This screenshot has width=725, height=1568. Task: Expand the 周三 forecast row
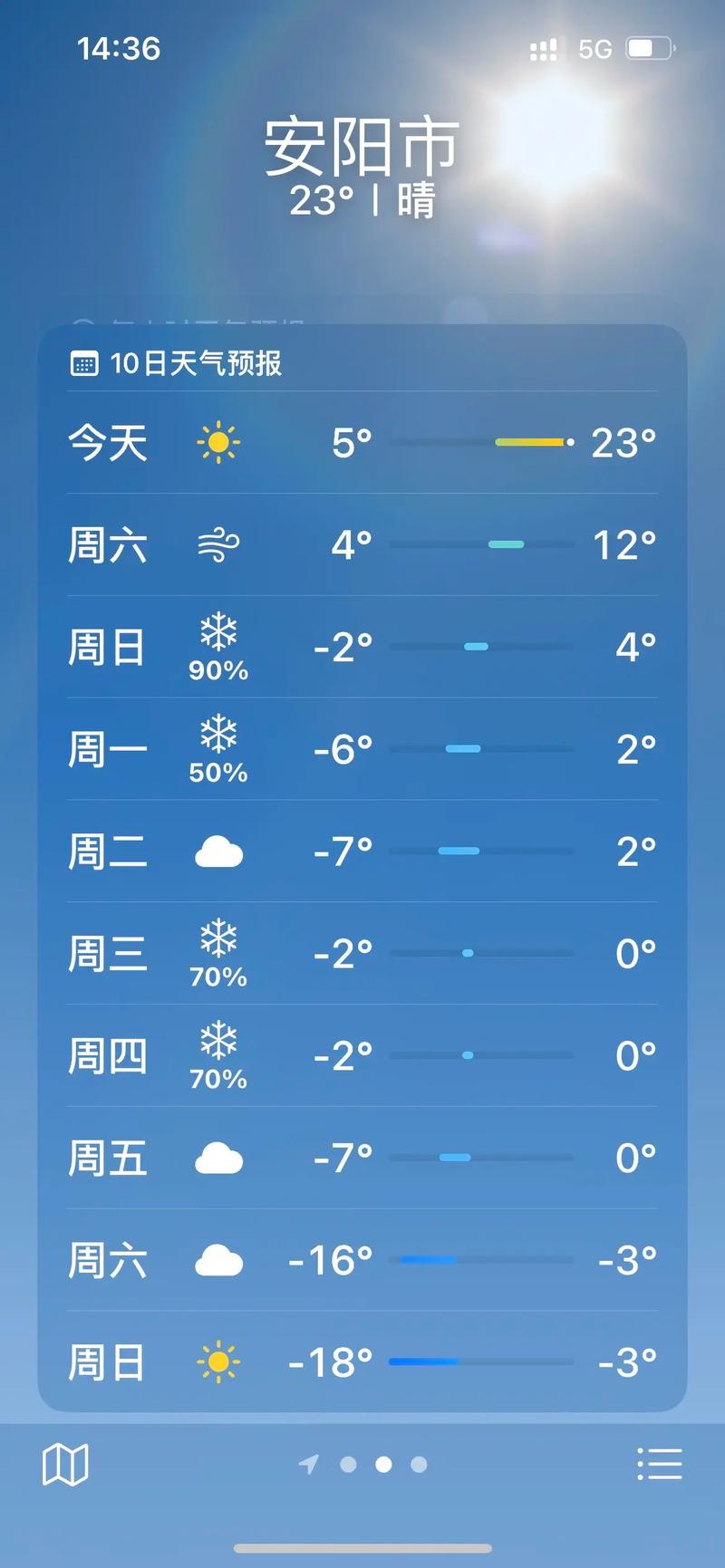point(362,952)
